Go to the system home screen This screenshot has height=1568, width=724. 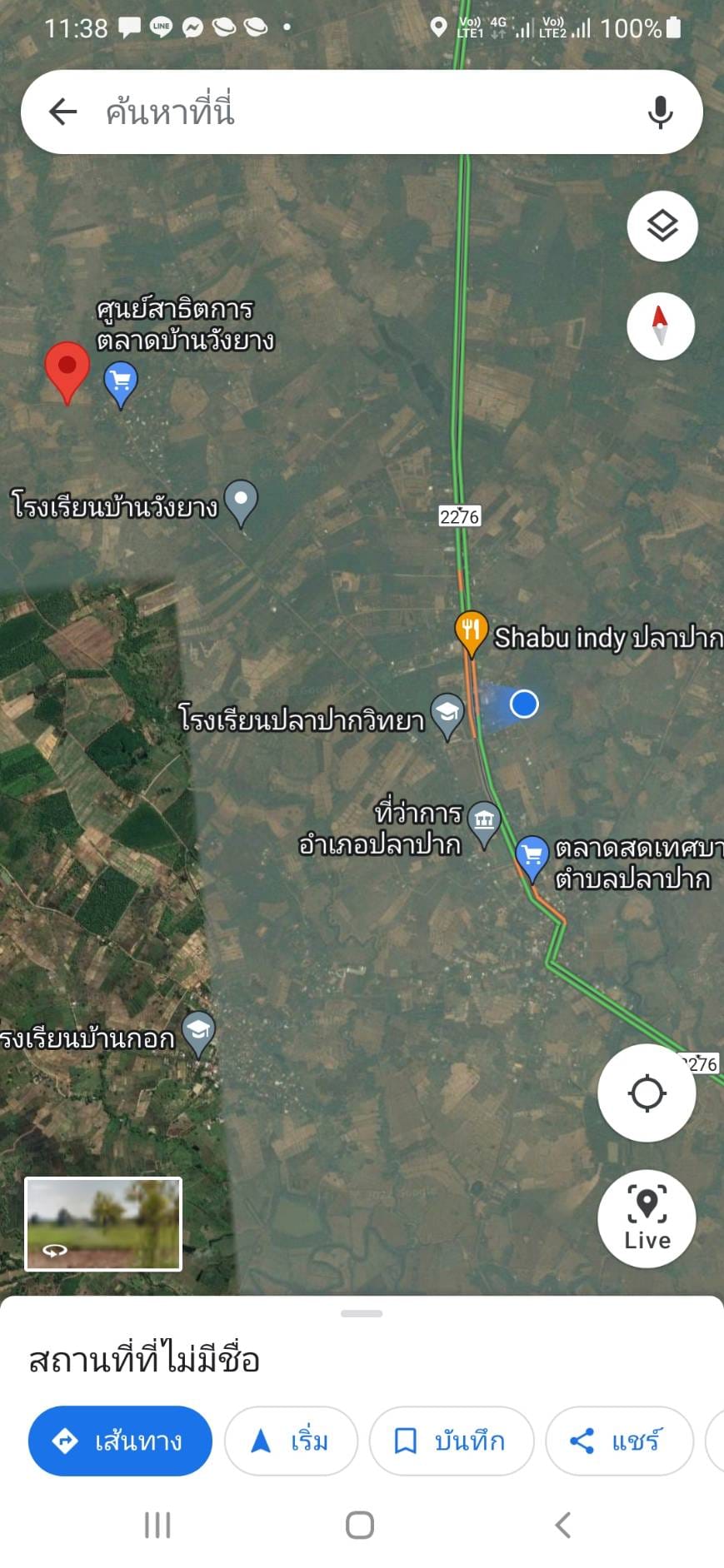360,1526
